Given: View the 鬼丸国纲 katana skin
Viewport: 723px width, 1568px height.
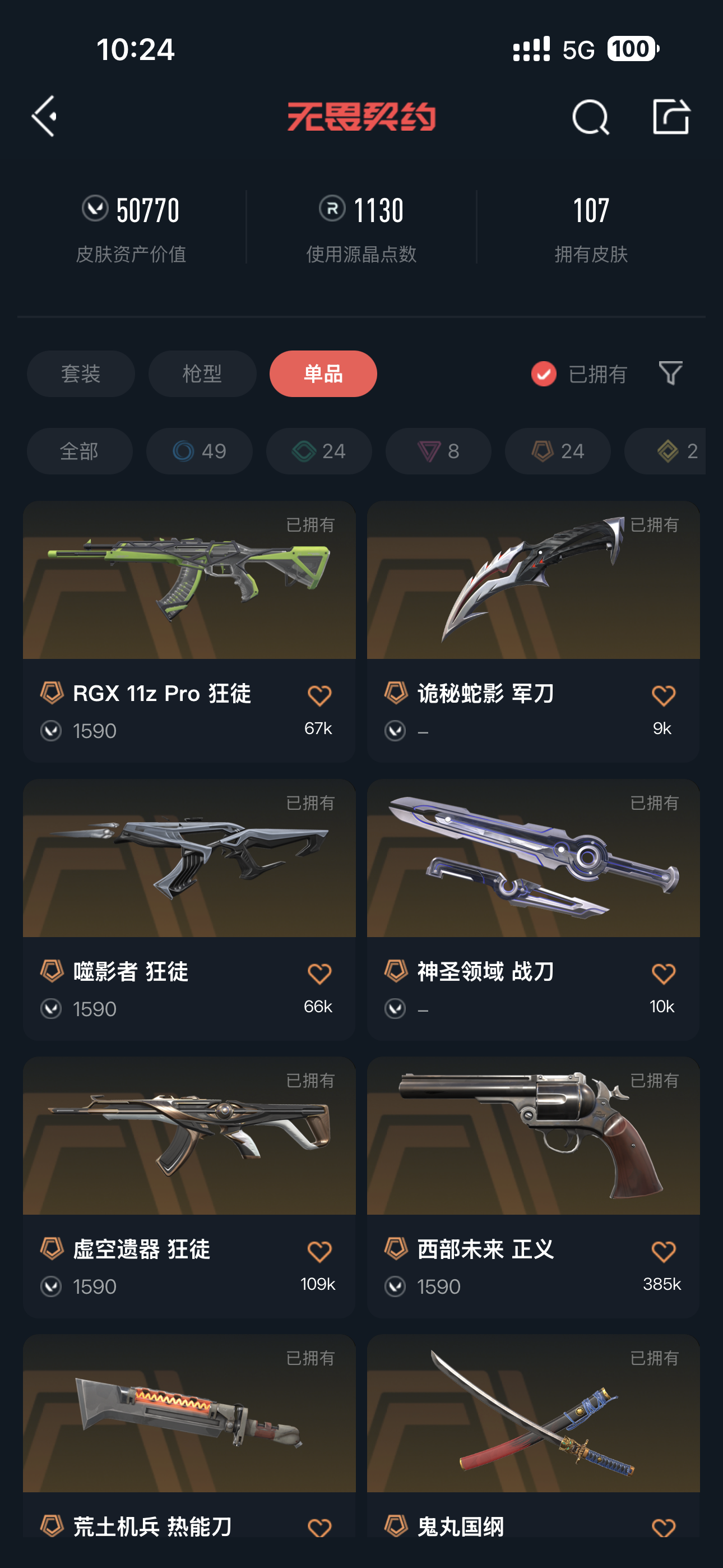Looking at the screenshot, I should coord(532,1424).
